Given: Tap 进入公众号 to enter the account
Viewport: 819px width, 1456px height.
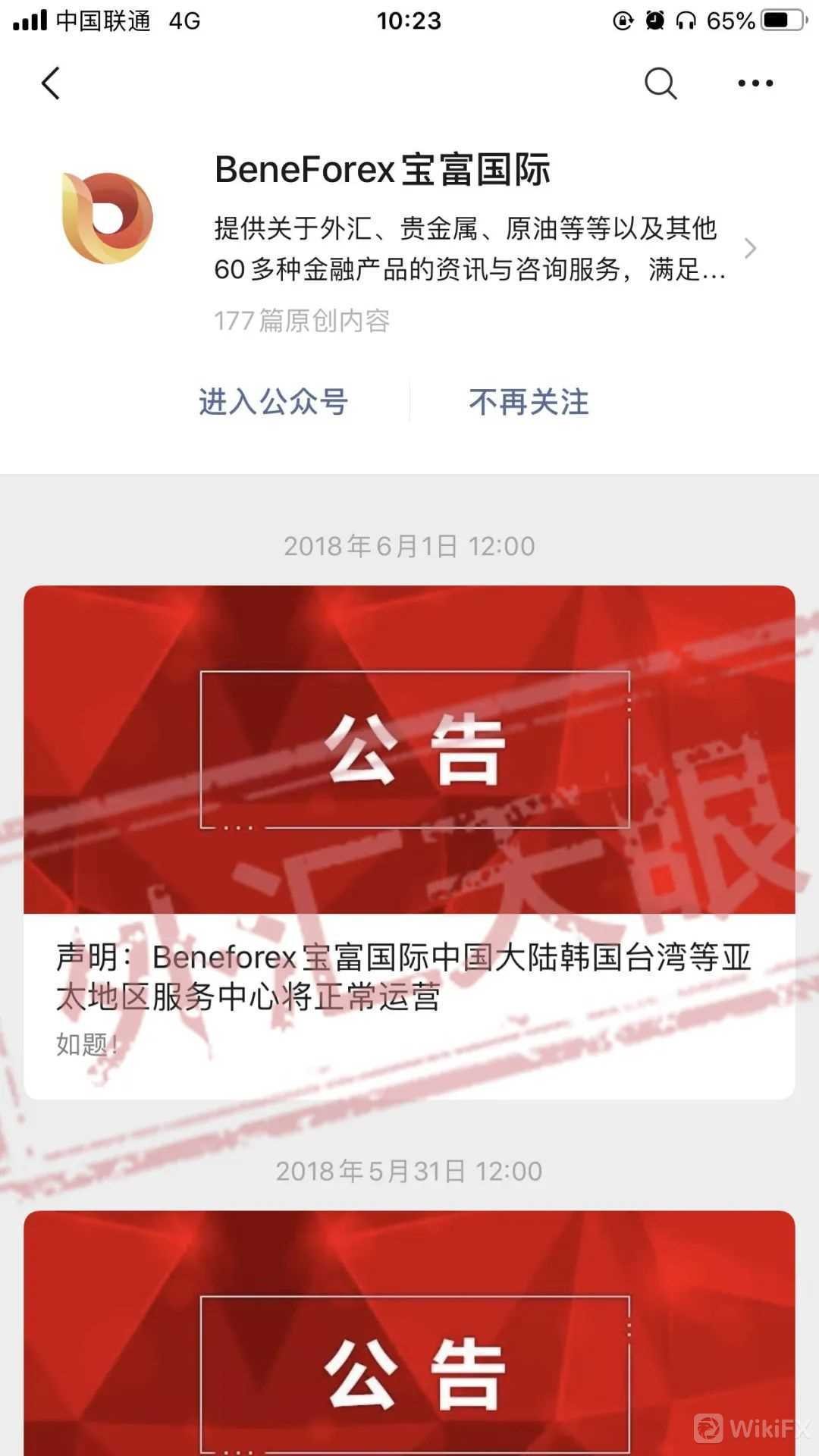Looking at the screenshot, I should click(x=273, y=402).
